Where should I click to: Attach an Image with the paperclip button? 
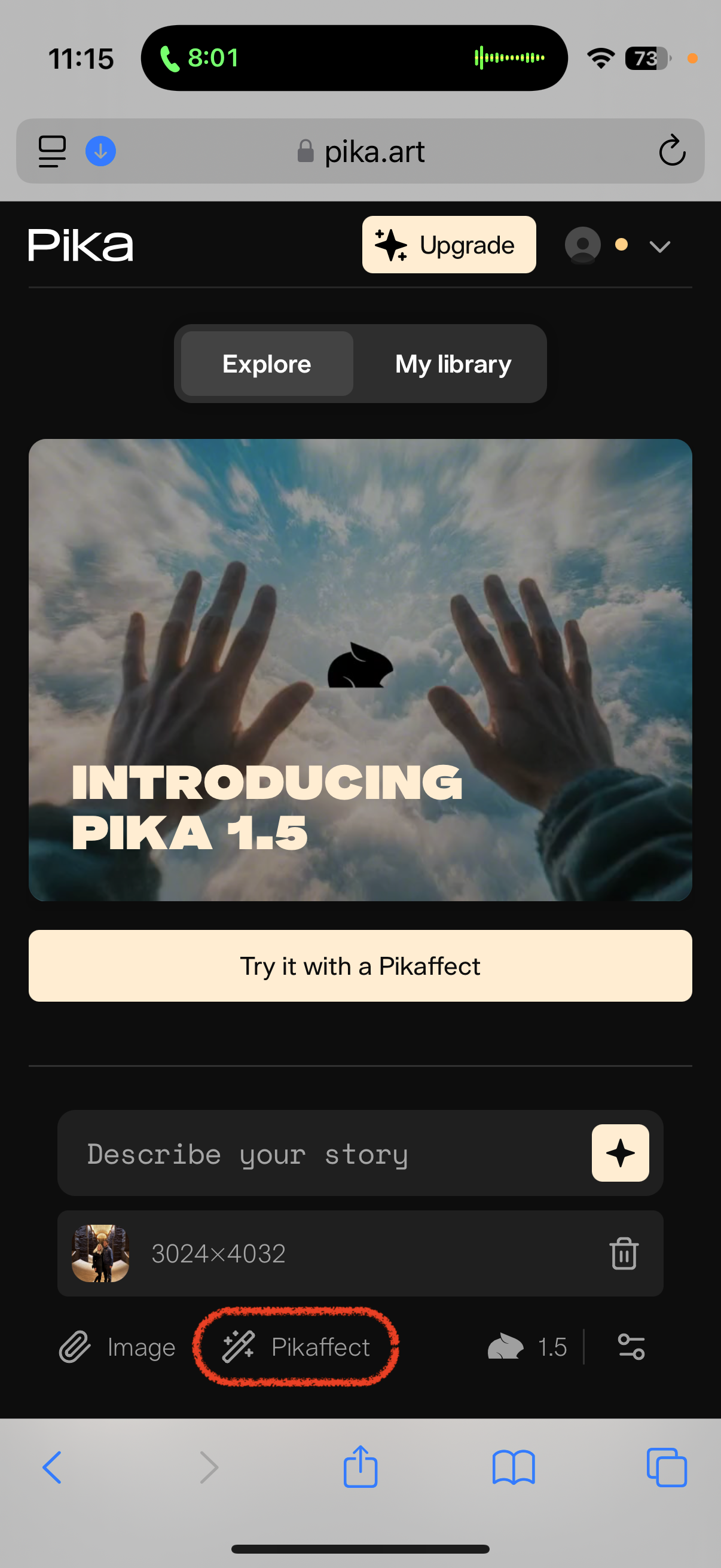click(x=117, y=1347)
